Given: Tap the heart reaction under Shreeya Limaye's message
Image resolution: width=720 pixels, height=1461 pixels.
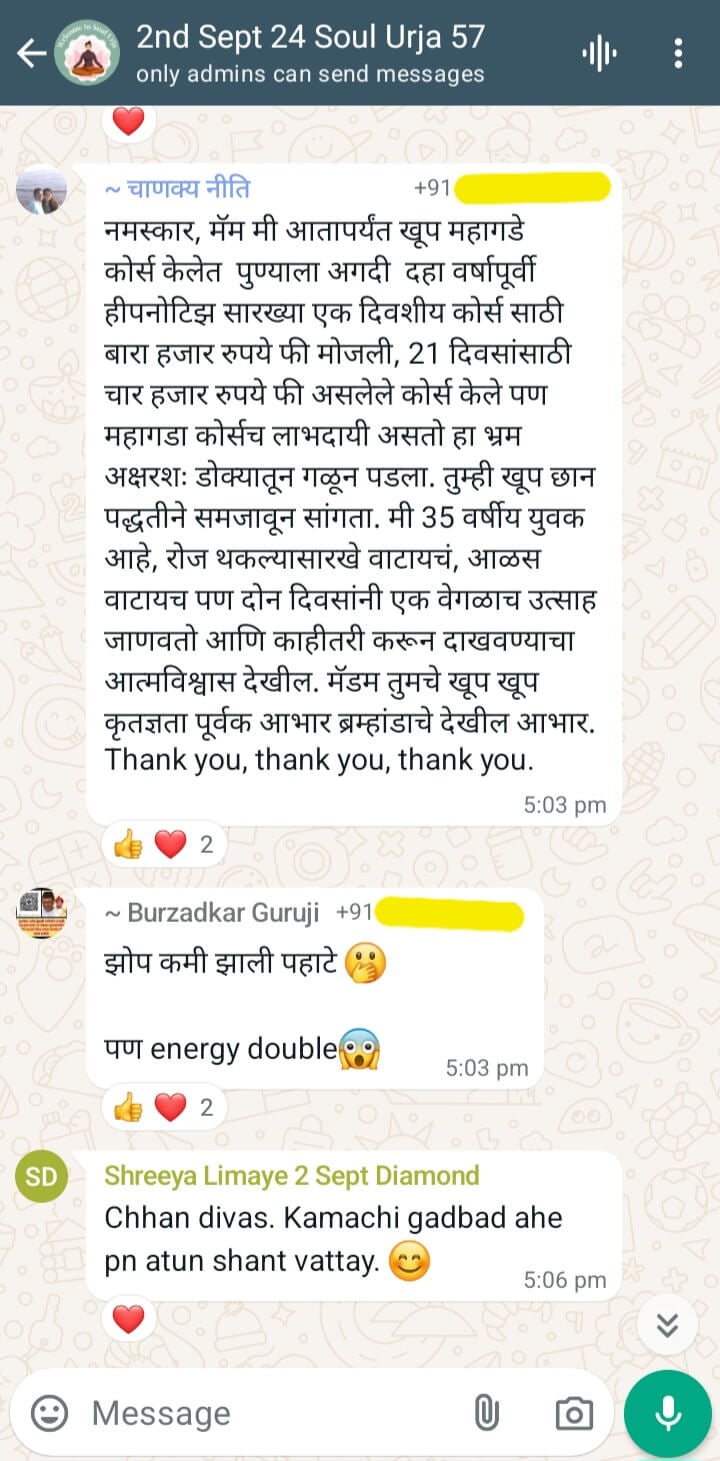Looking at the screenshot, I should [x=128, y=1320].
